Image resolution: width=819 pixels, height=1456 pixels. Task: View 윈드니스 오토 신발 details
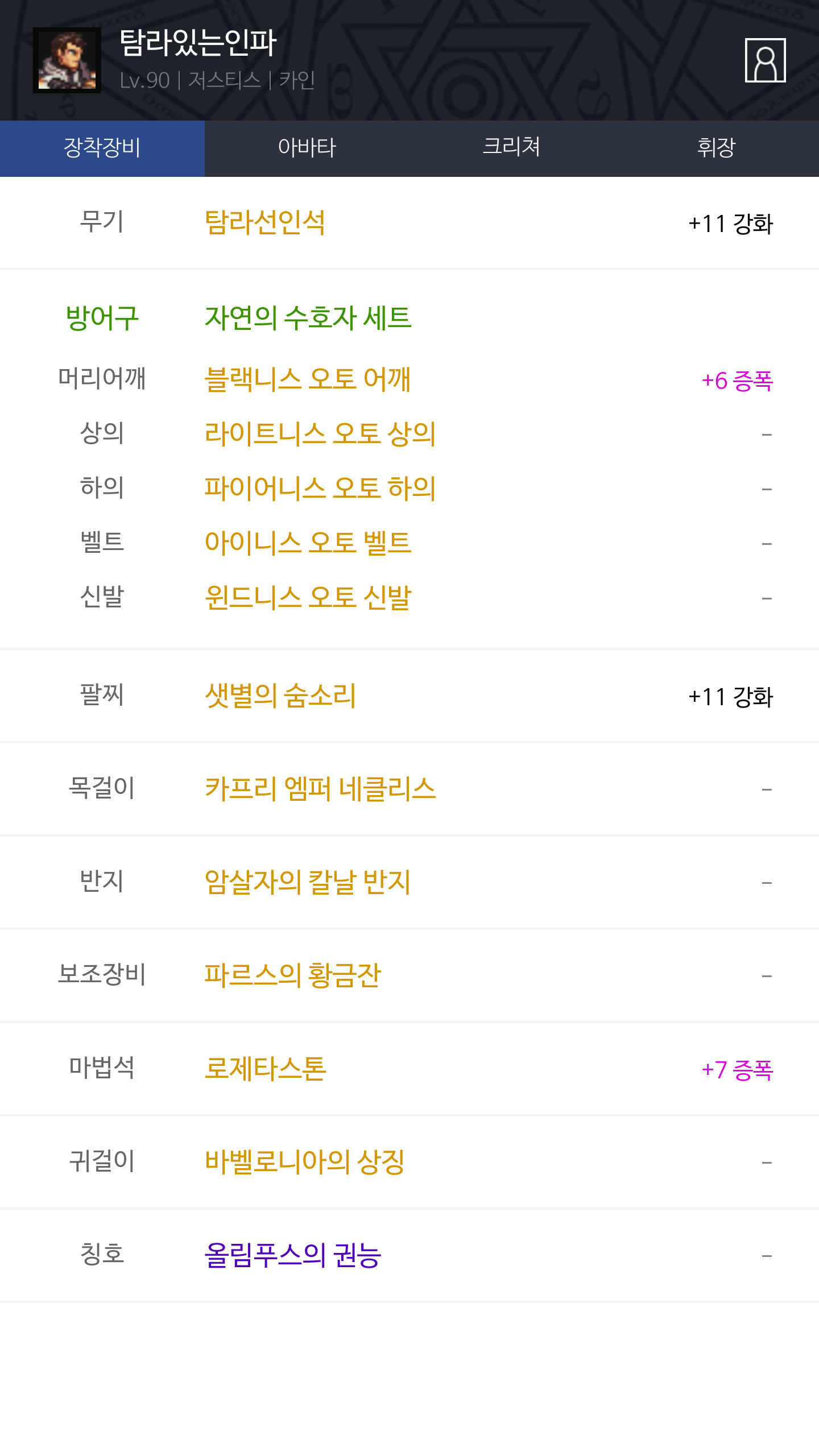308,597
